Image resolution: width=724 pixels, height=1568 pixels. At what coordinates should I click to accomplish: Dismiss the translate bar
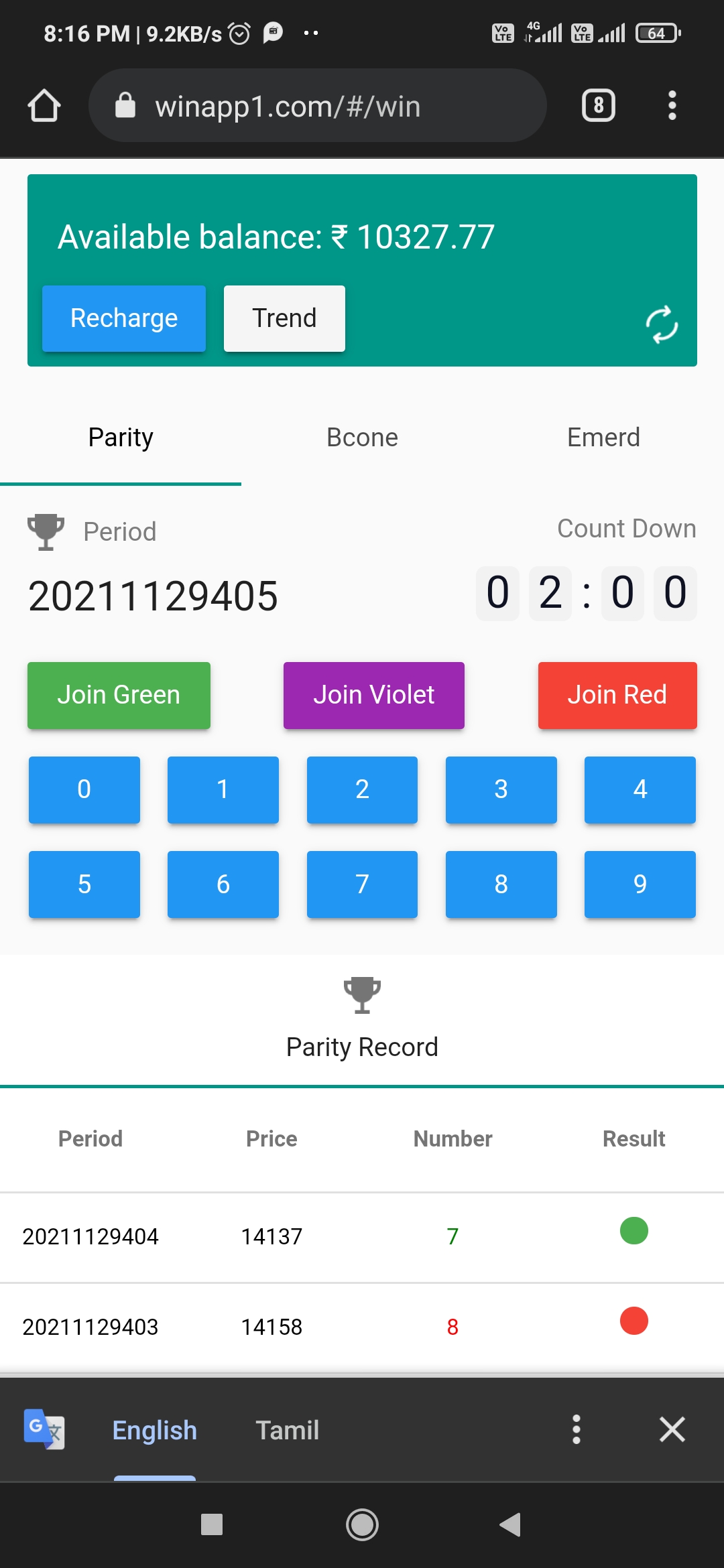click(672, 1429)
